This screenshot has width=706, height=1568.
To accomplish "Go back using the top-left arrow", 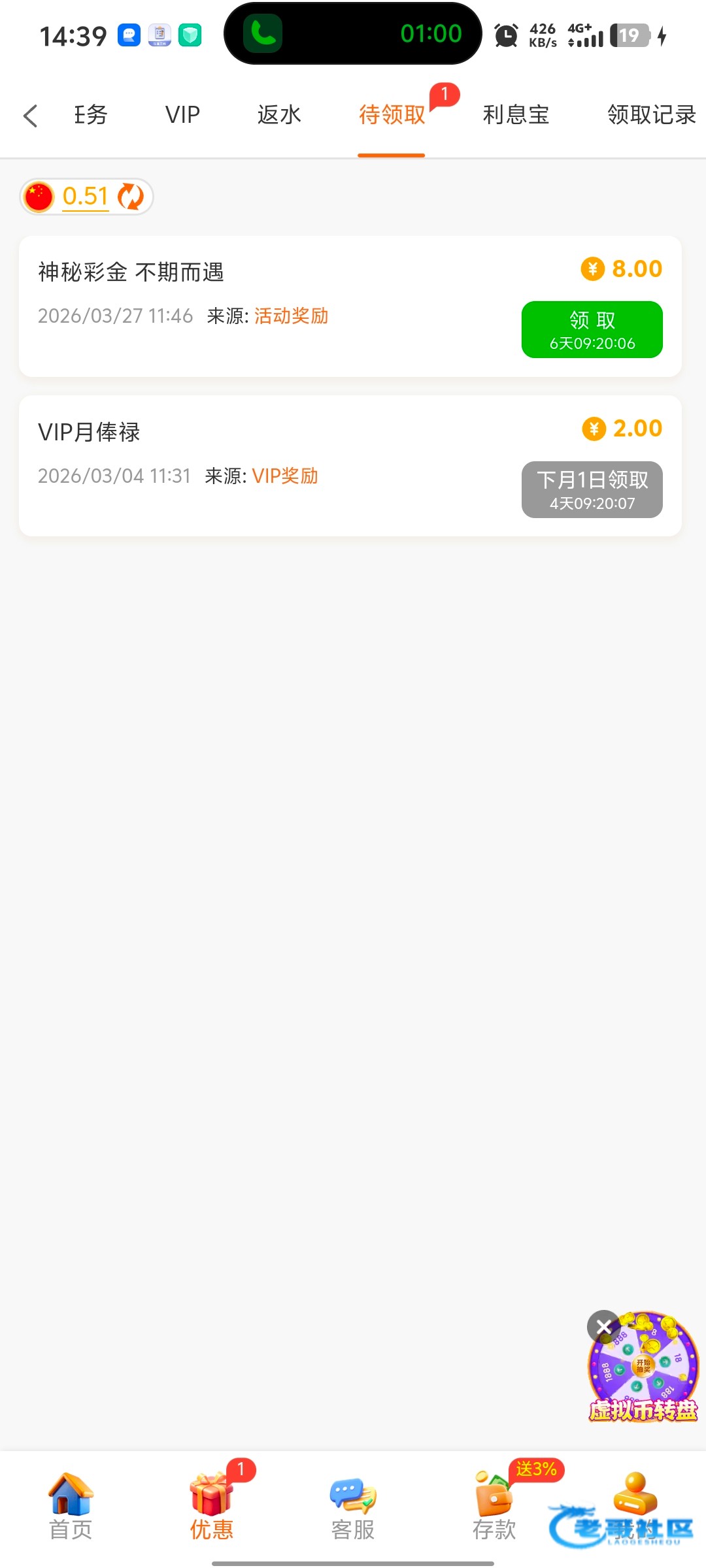I will click(30, 116).
